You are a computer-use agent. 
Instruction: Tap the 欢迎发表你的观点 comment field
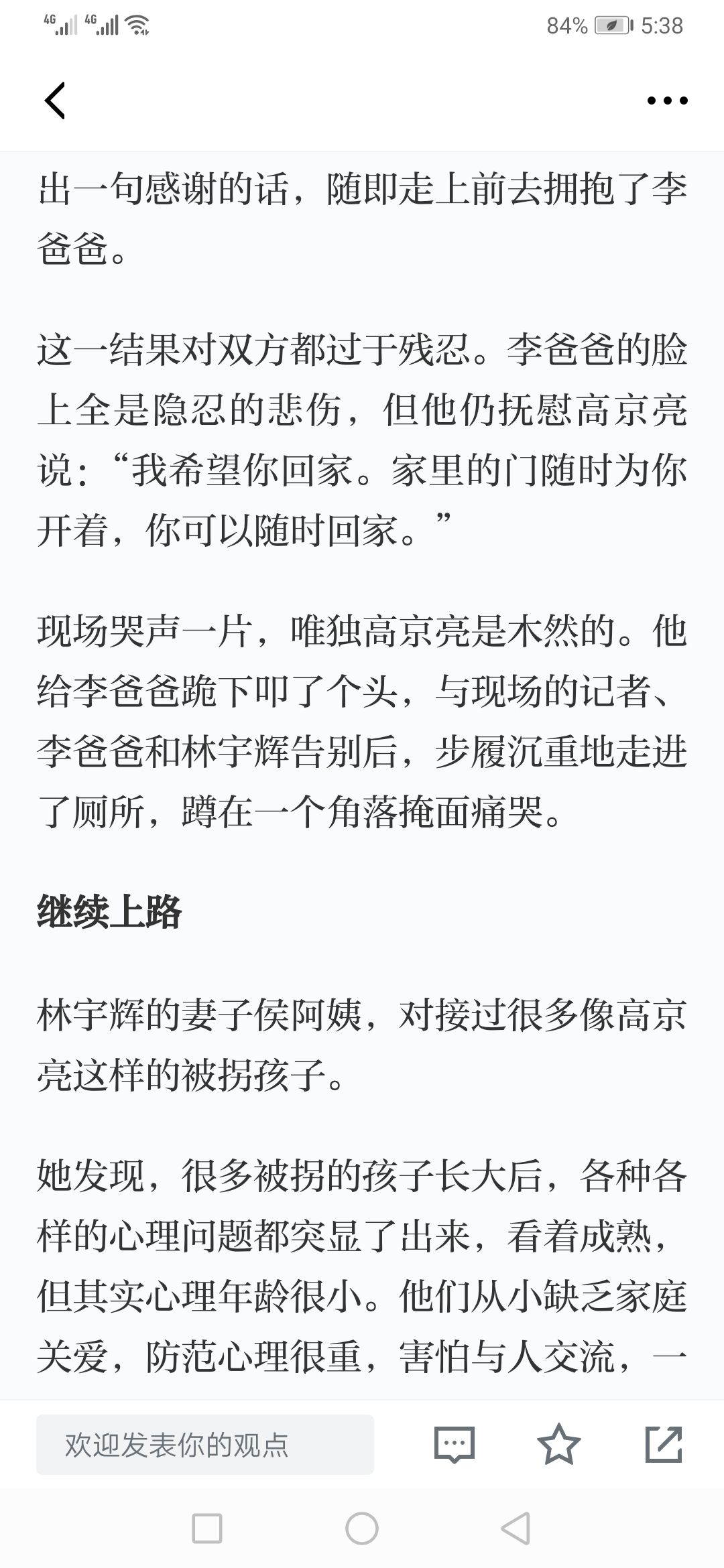tap(205, 1445)
